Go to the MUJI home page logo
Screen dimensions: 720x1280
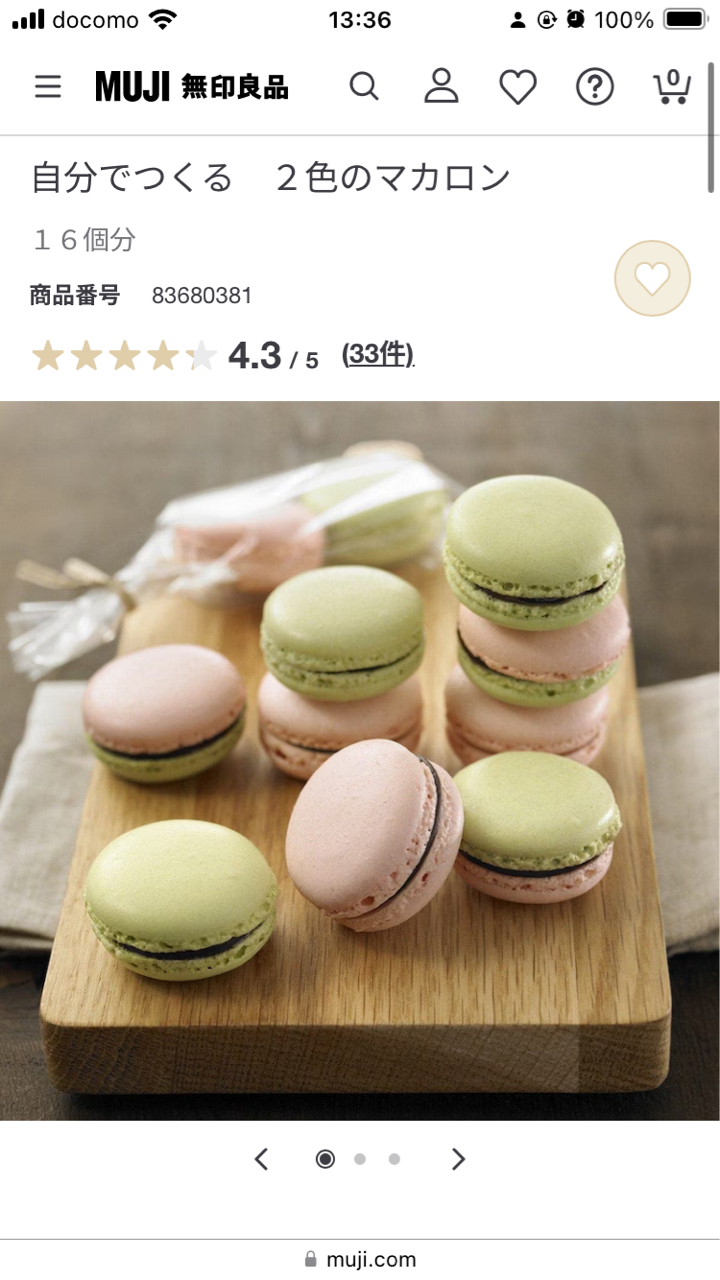pyautogui.click(x=191, y=87)
